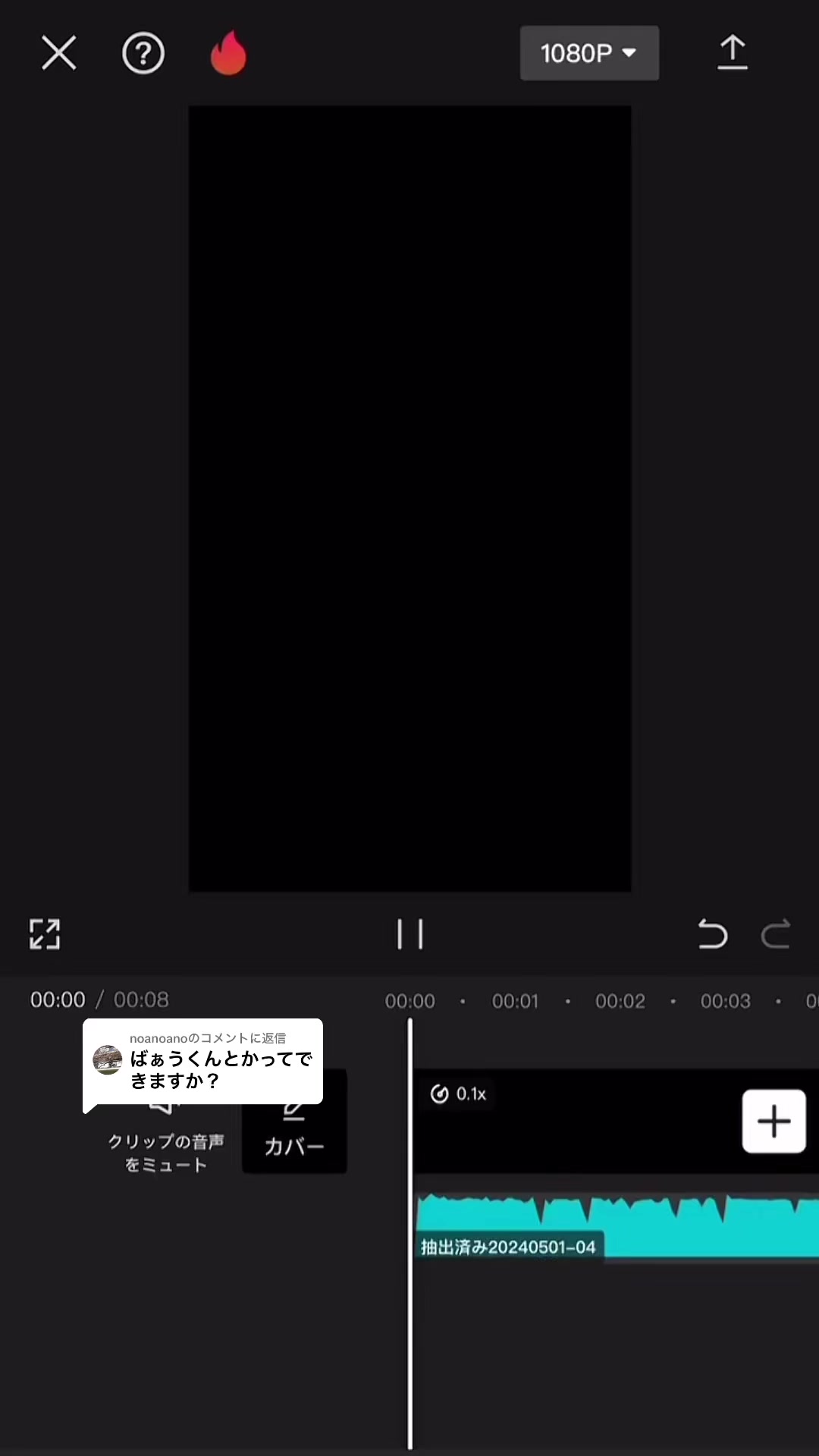Pause the video playback

click(409, 934)
